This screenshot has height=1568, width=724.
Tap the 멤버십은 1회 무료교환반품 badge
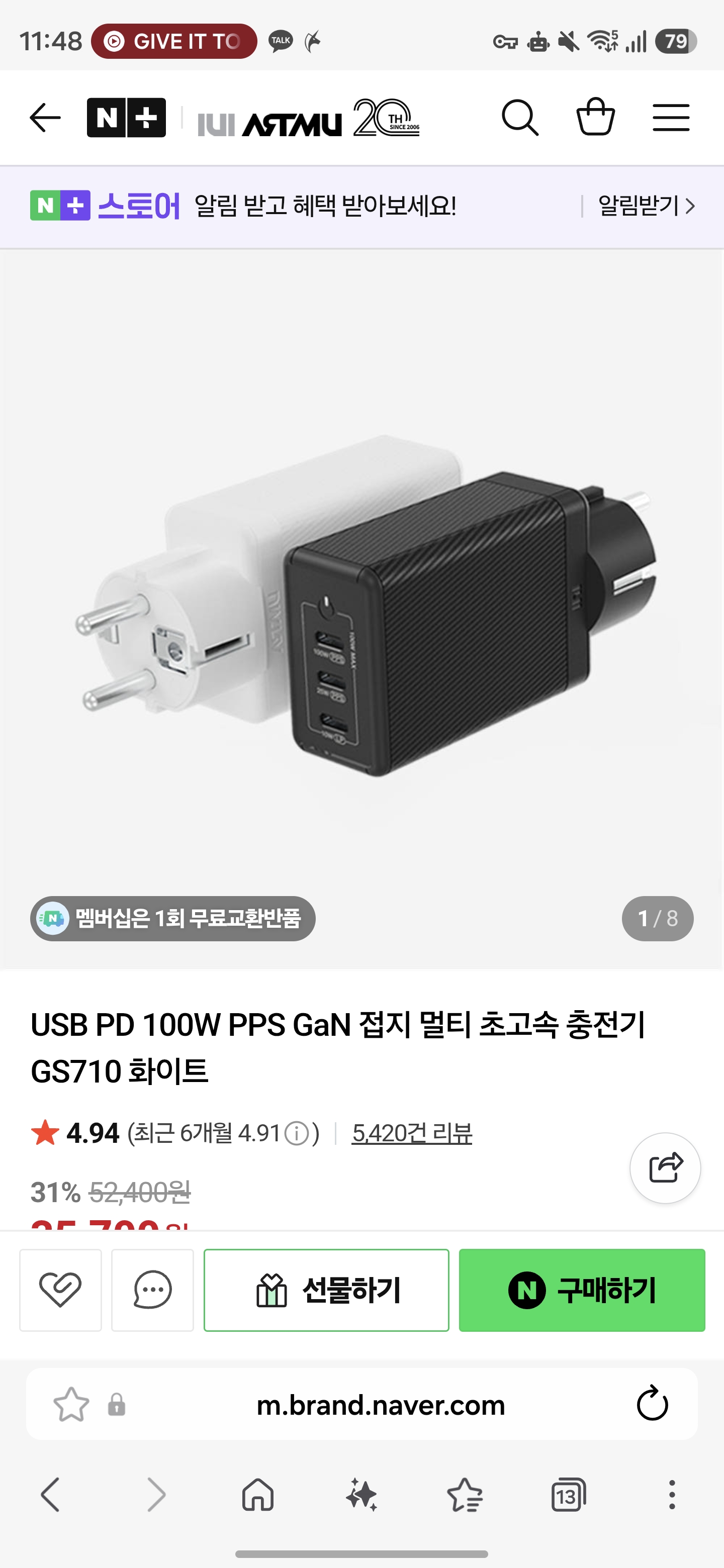tap(173, 918)
